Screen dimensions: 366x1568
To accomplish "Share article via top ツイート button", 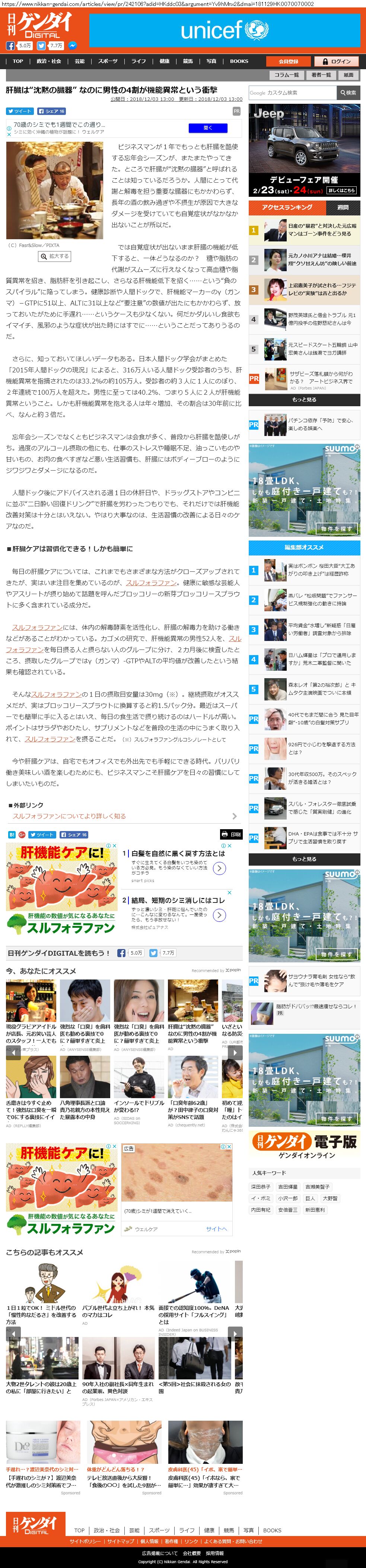I will coord(19,111).
